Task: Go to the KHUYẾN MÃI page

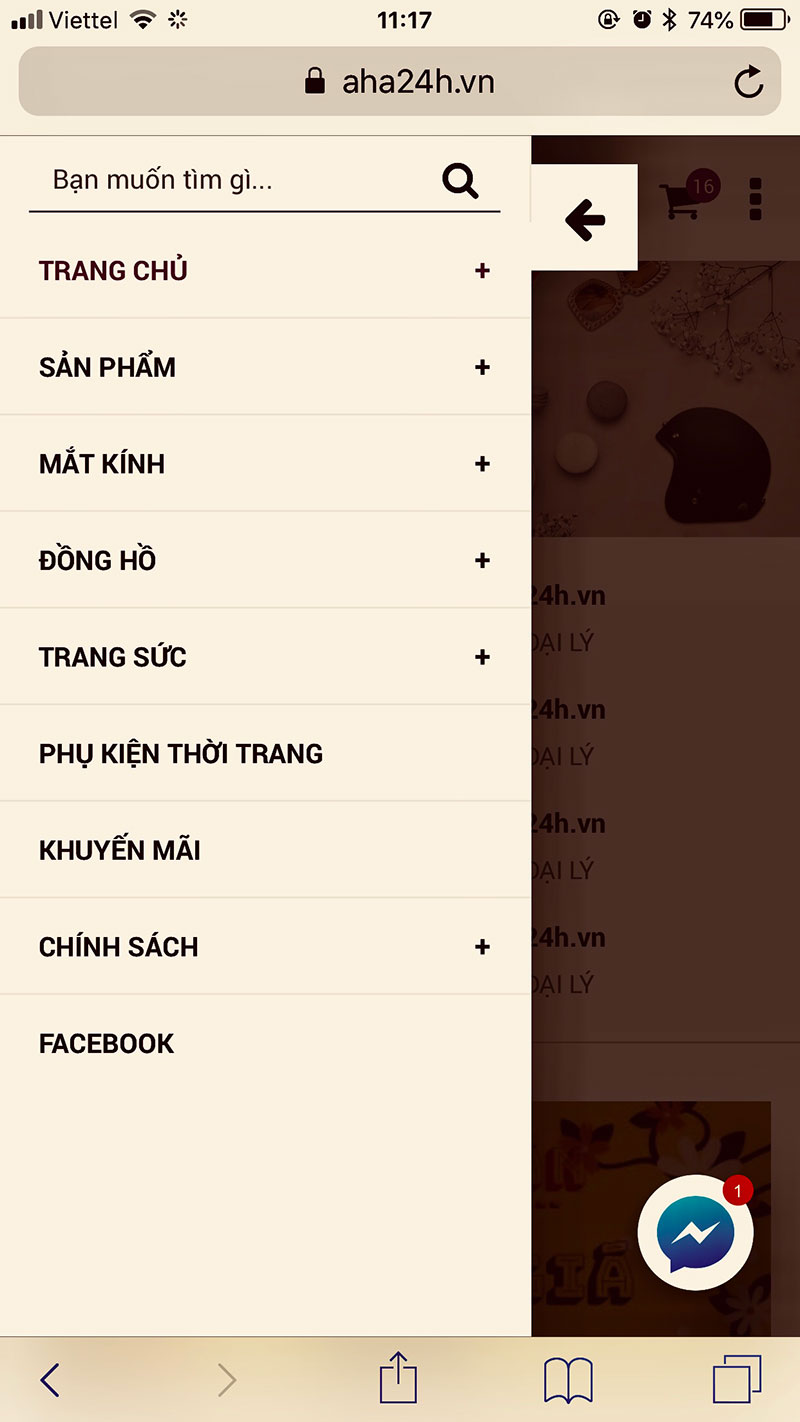Action: (120, 851)
